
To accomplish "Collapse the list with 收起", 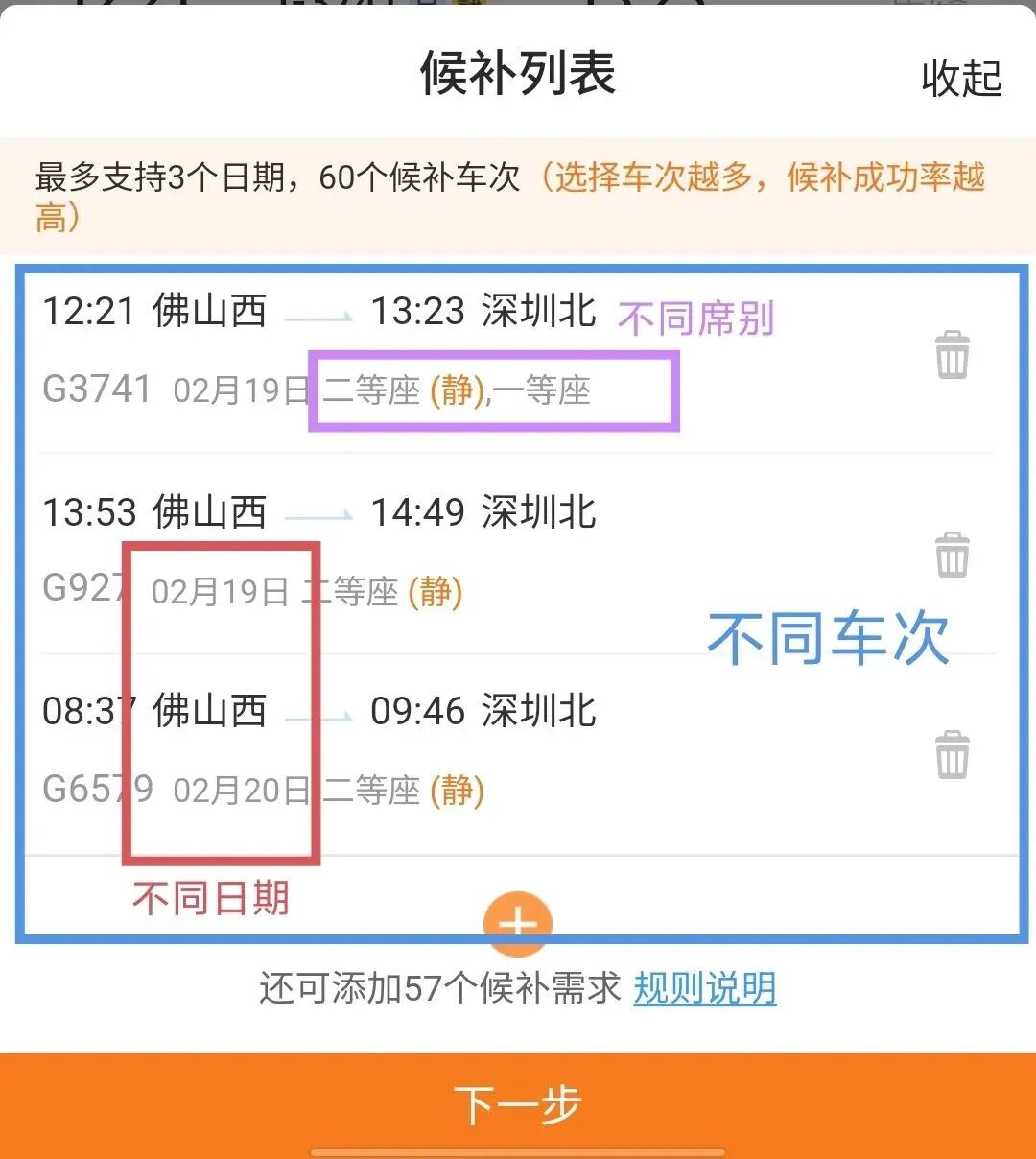I will (961, 79).
